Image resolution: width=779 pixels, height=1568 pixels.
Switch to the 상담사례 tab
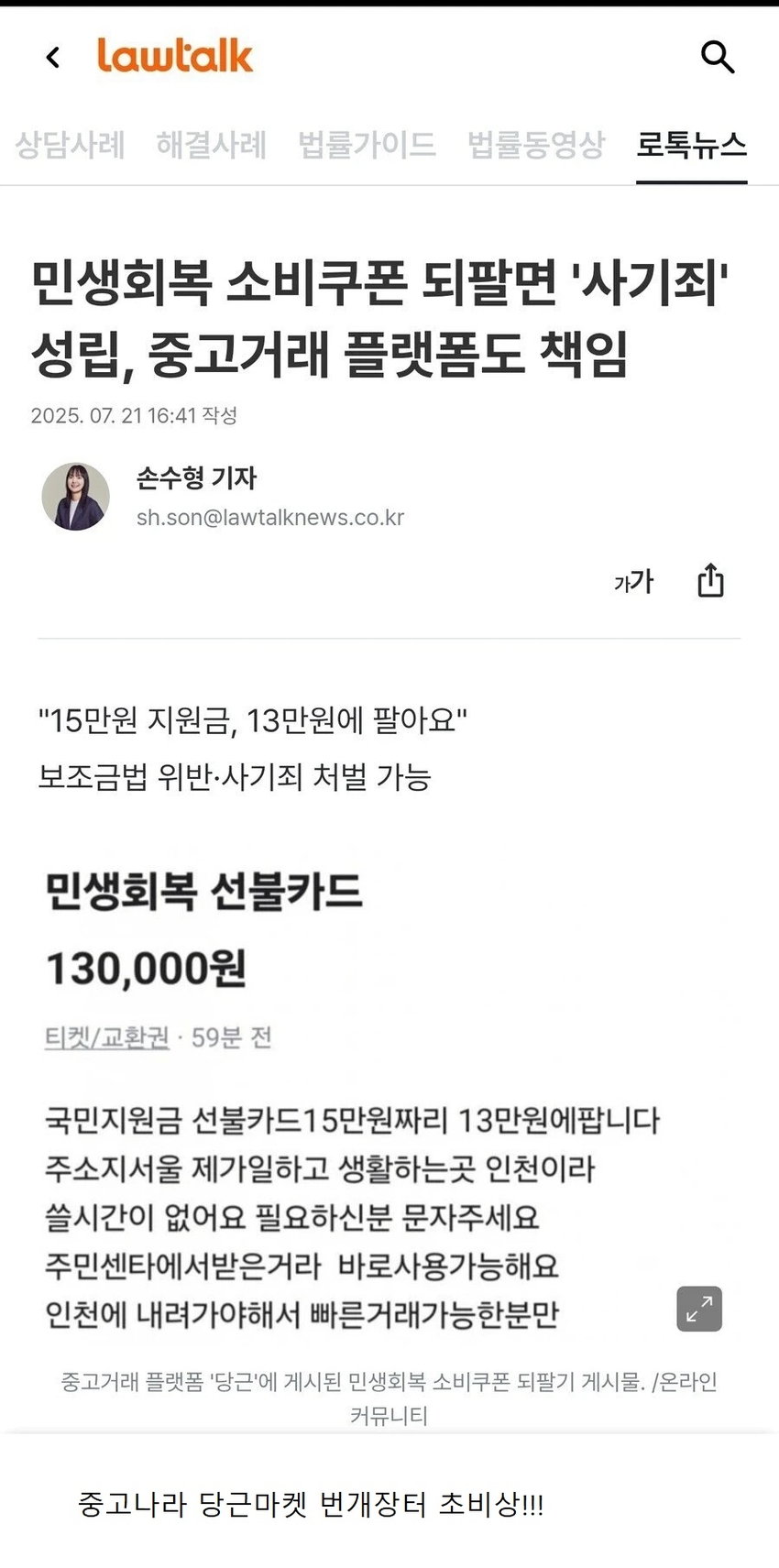click(71, 145)
